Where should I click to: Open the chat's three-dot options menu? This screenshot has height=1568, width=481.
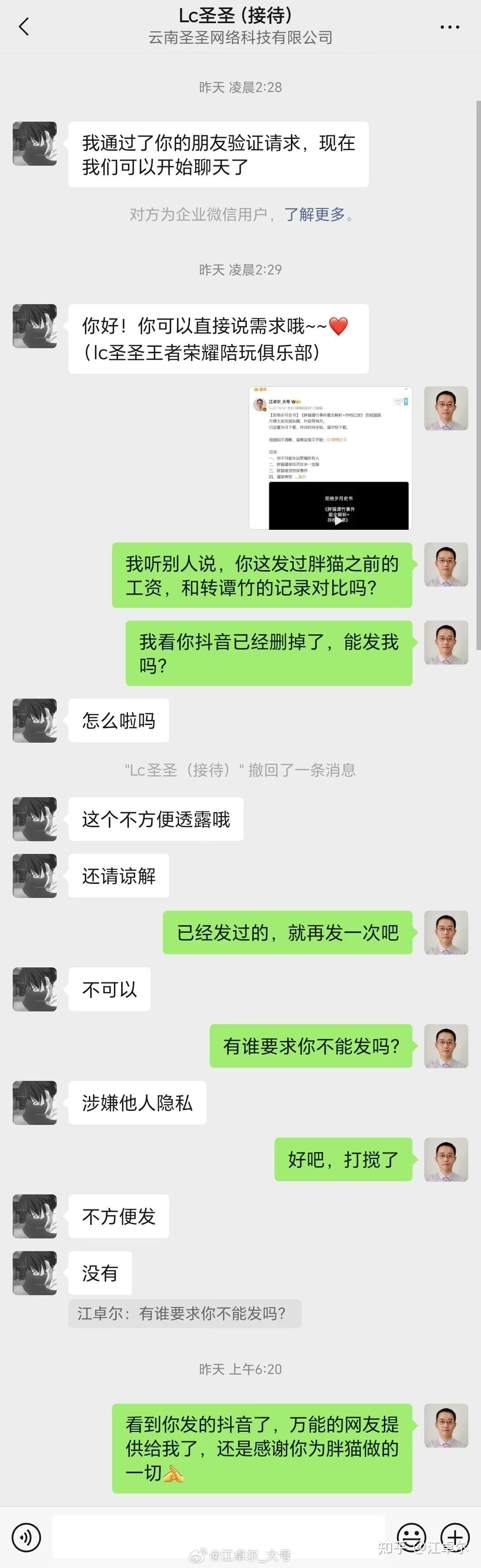[449, 27]
